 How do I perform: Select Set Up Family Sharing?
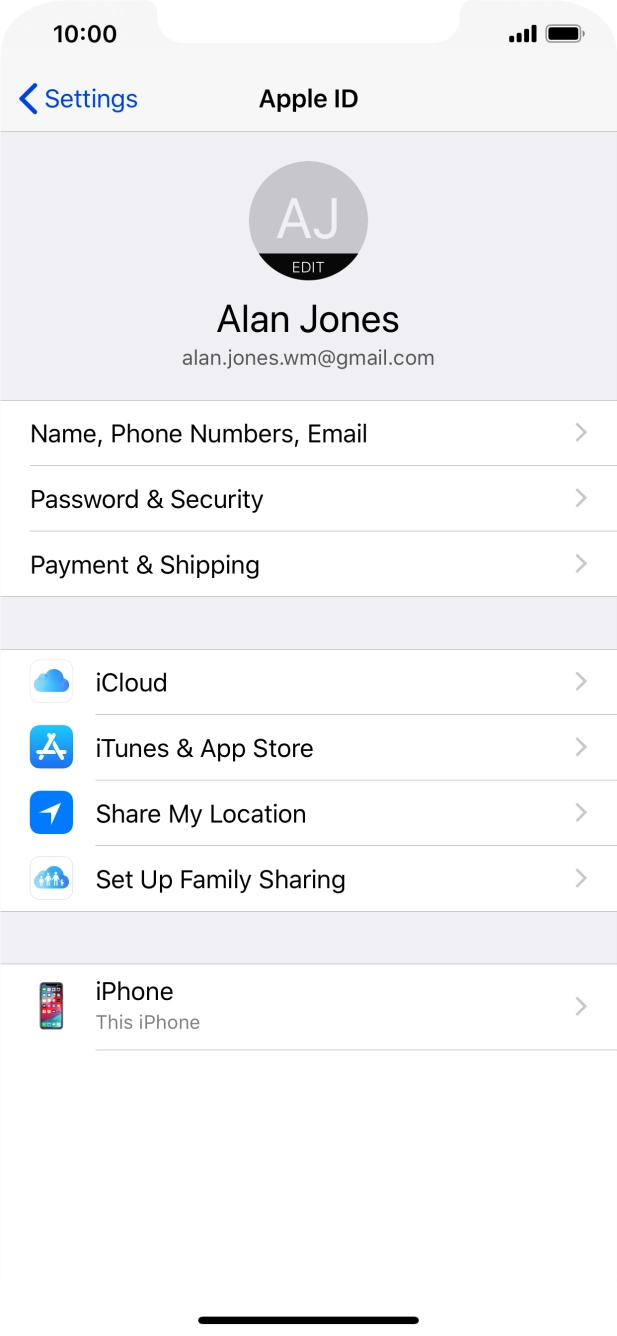click(x=308, y=879)
